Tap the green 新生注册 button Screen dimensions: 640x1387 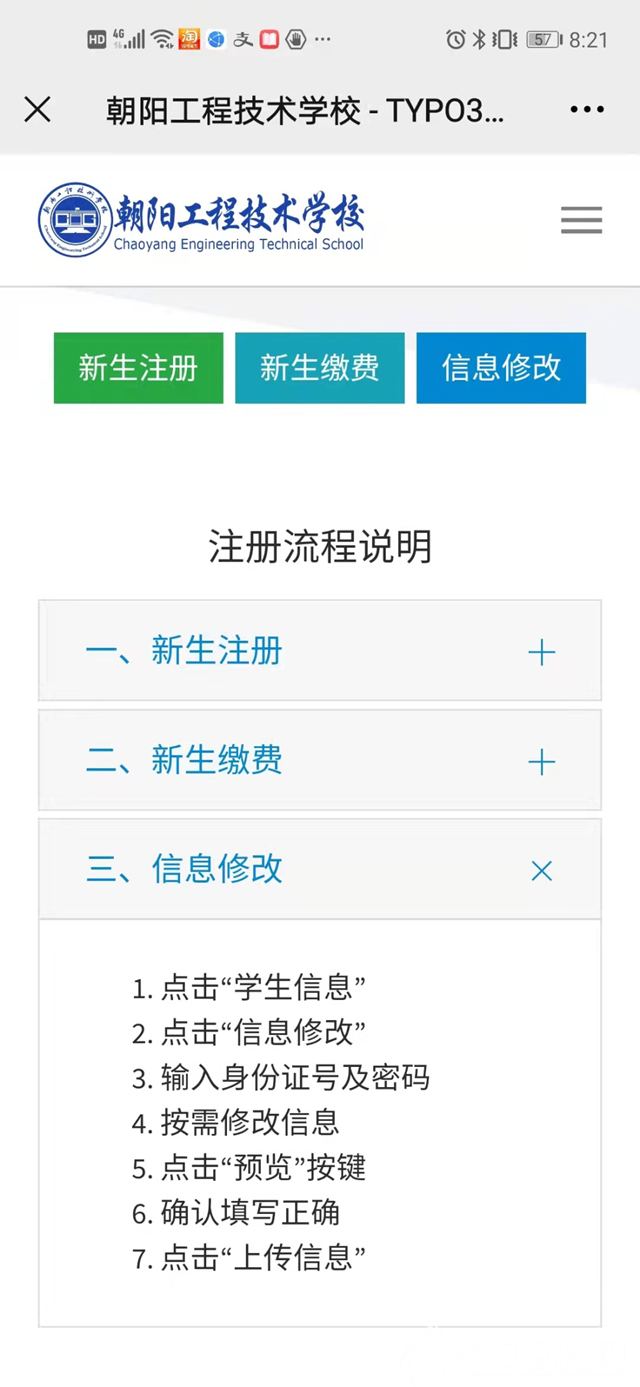pos(138,368)
